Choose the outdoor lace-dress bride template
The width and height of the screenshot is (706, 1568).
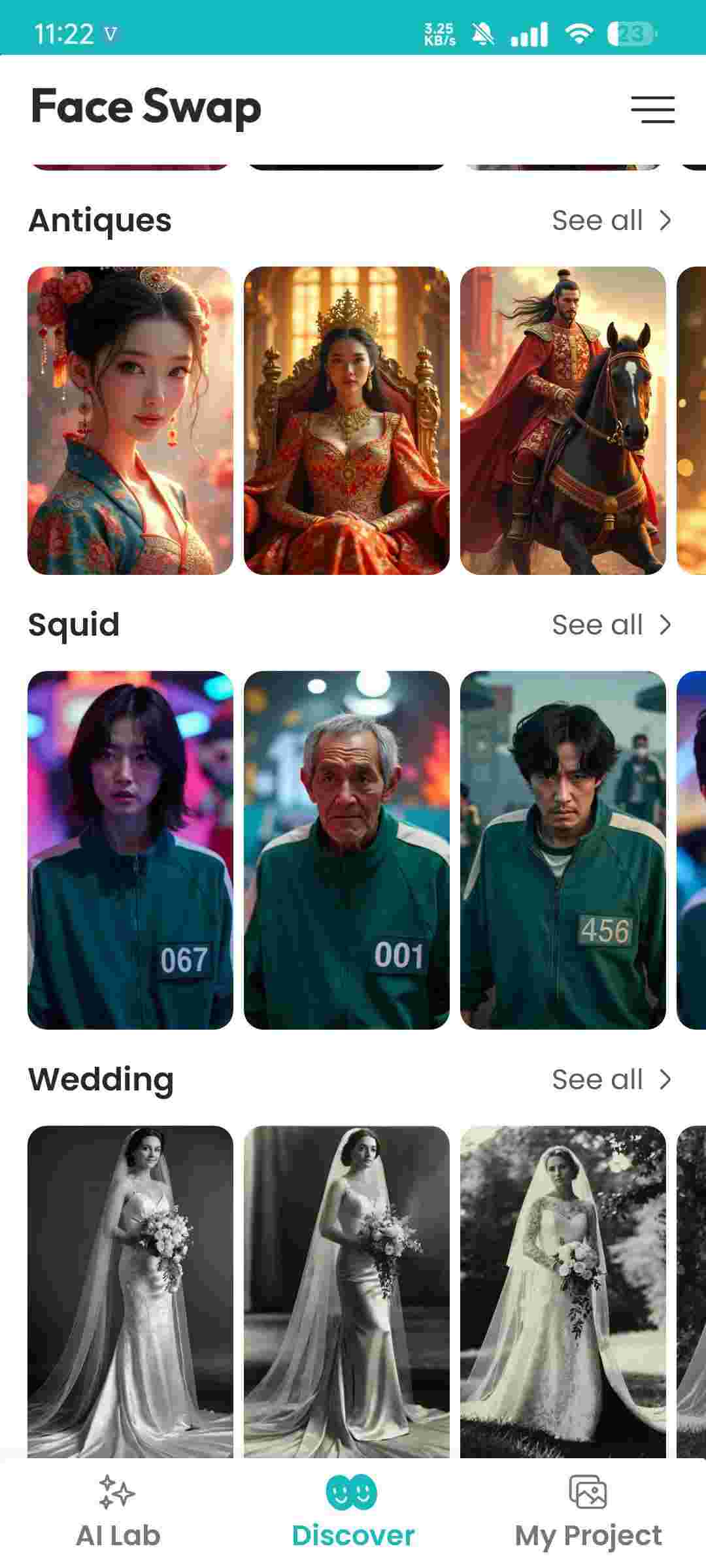[563, 1290]
